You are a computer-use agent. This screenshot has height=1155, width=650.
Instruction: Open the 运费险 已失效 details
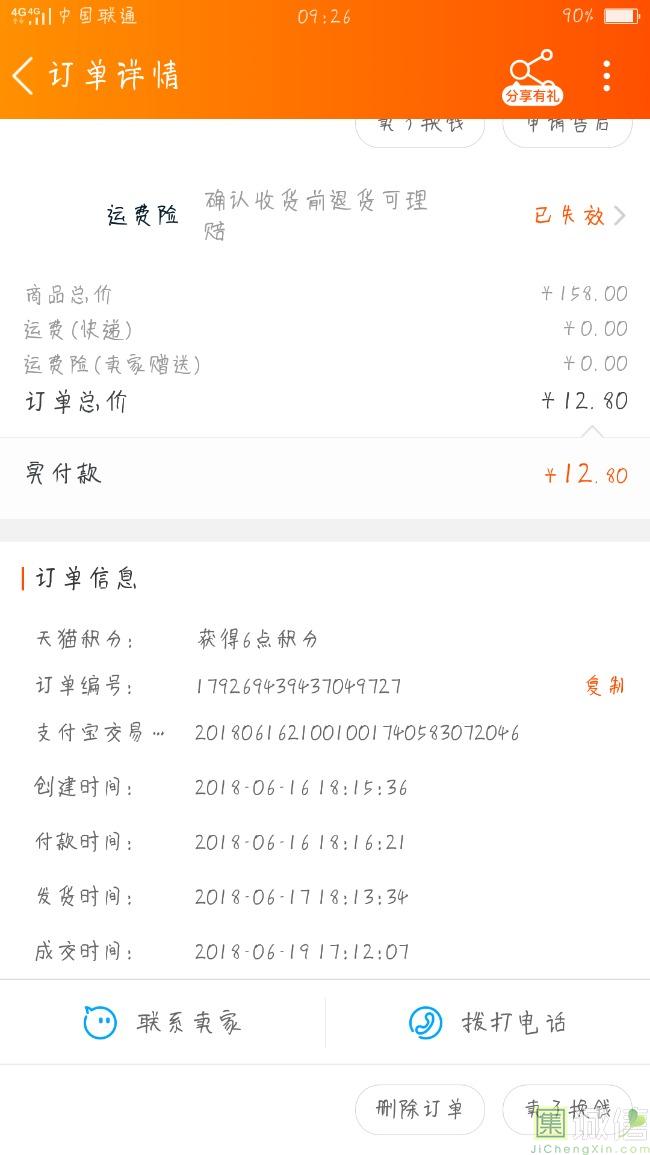coord(580,215)
